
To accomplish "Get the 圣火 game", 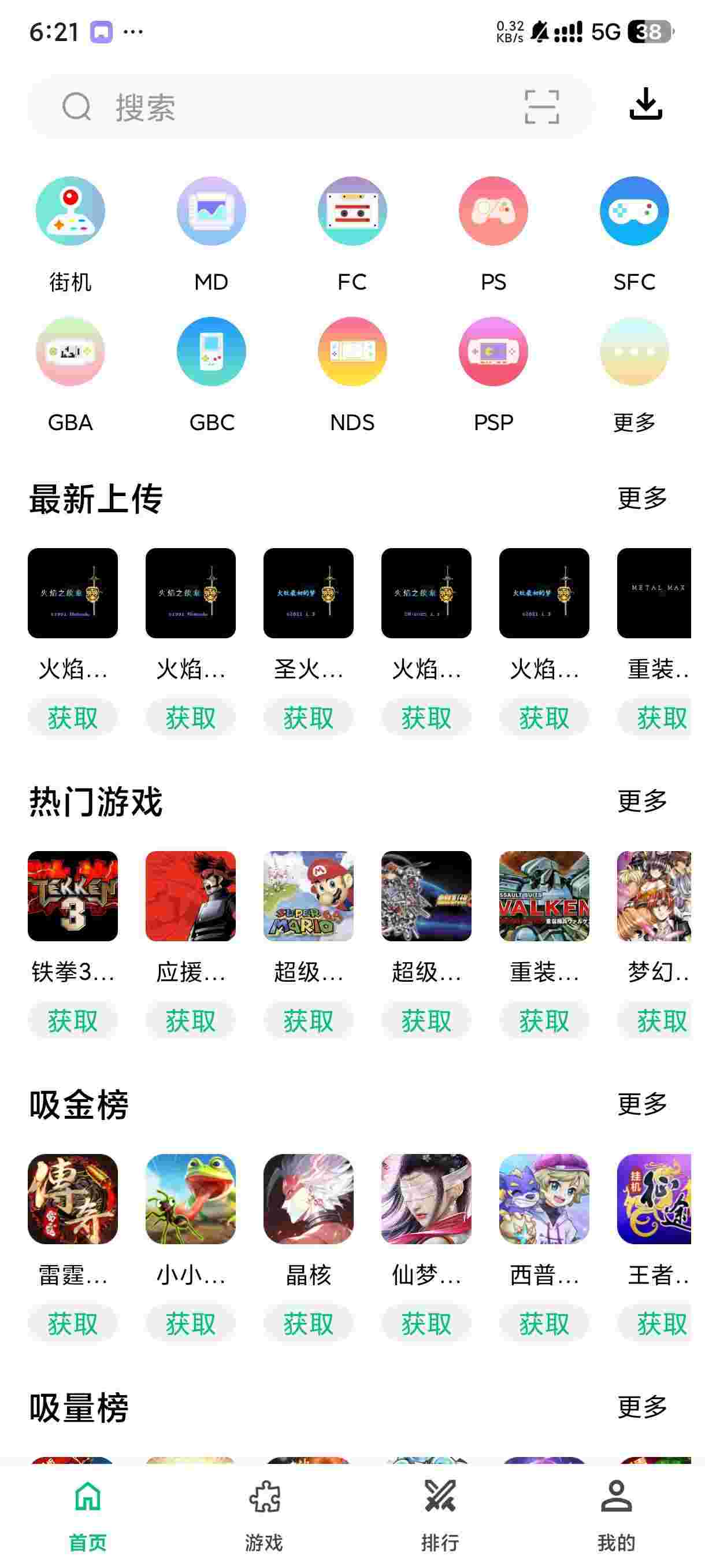I will coord(309,718).
